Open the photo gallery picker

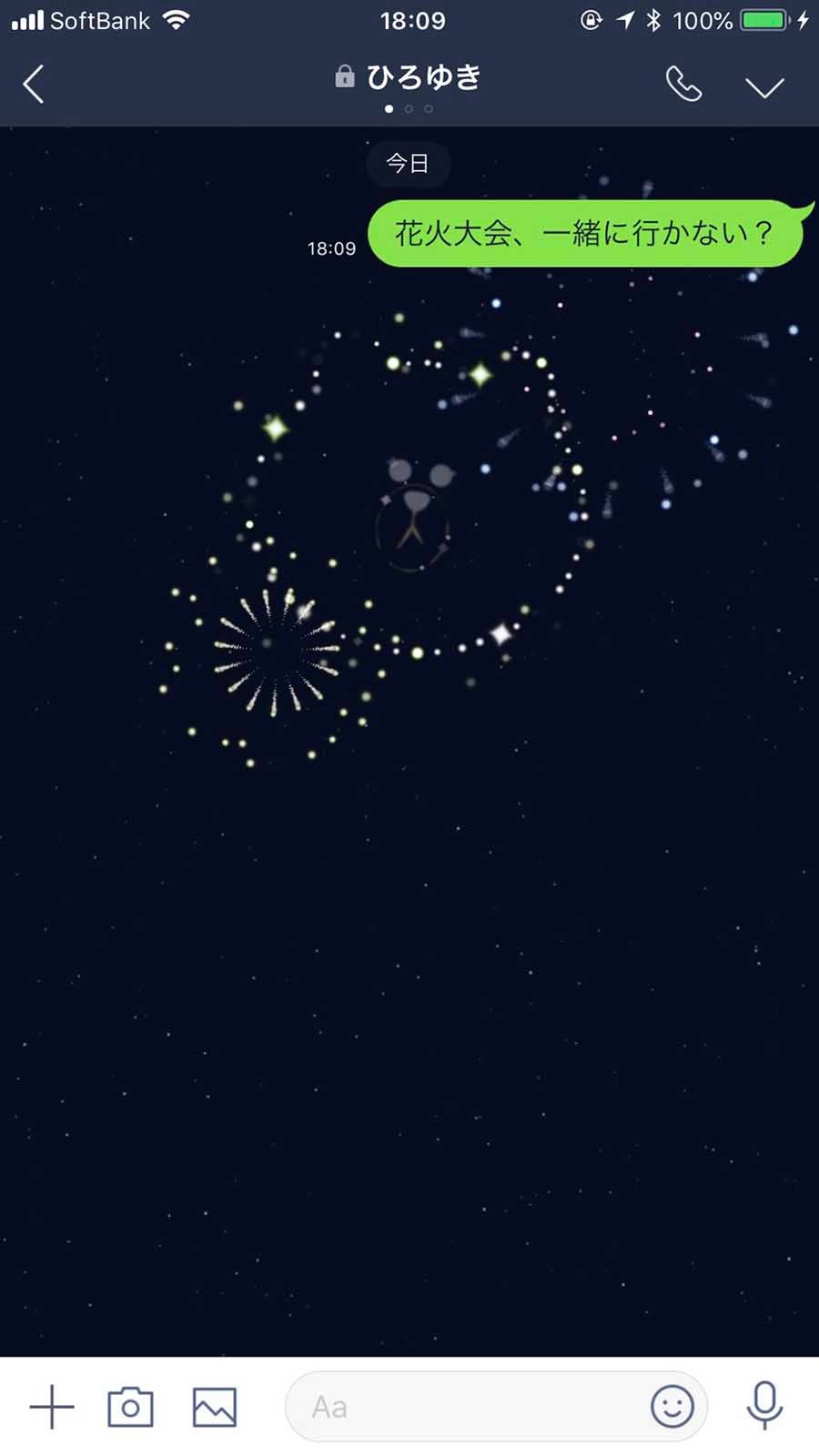pos(215,1407)
